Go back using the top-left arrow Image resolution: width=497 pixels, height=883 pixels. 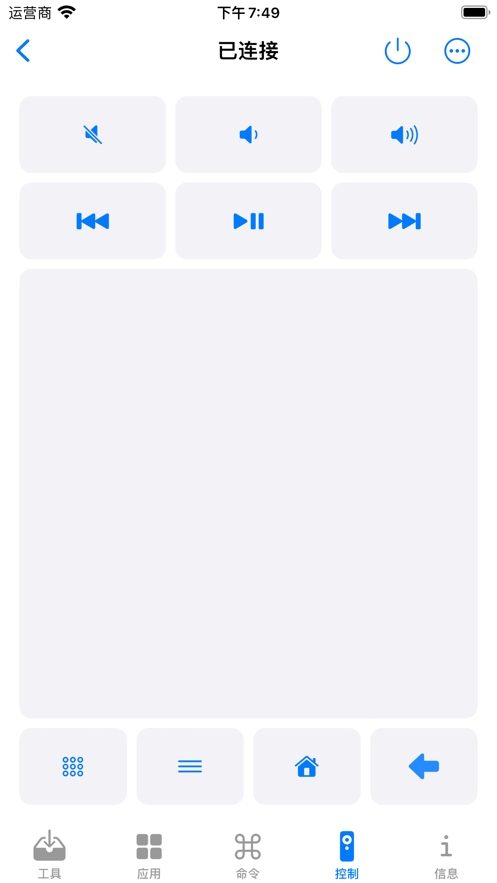click(x=23, y=51)
